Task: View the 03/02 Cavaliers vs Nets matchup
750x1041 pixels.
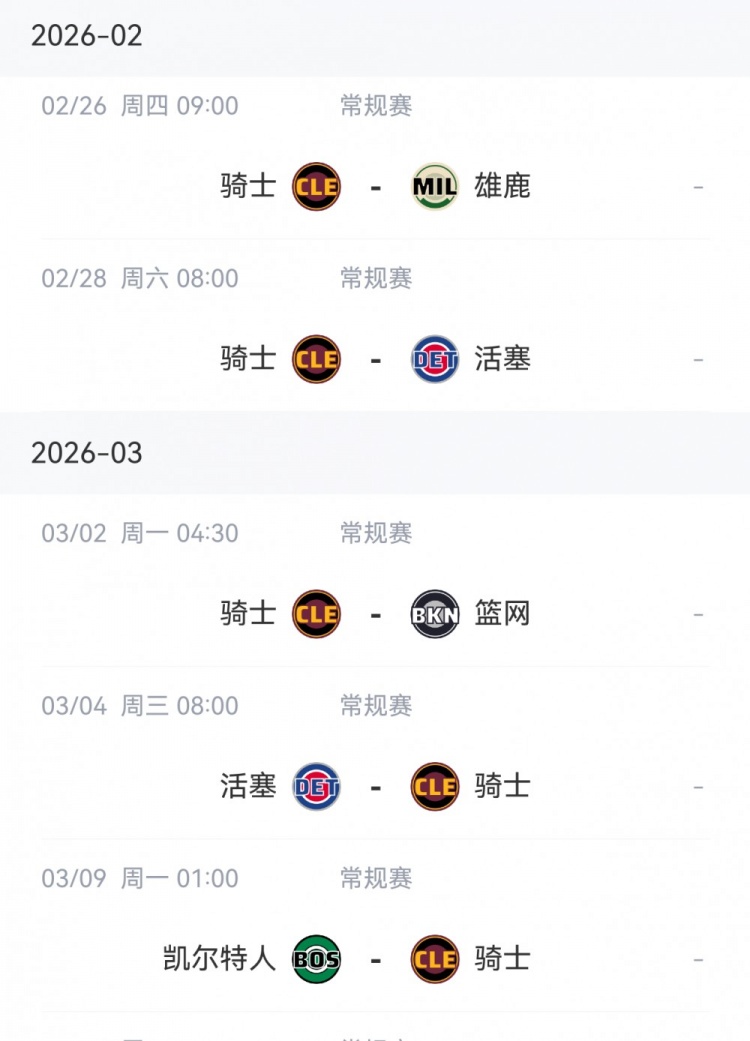Action: coord(375,614)
